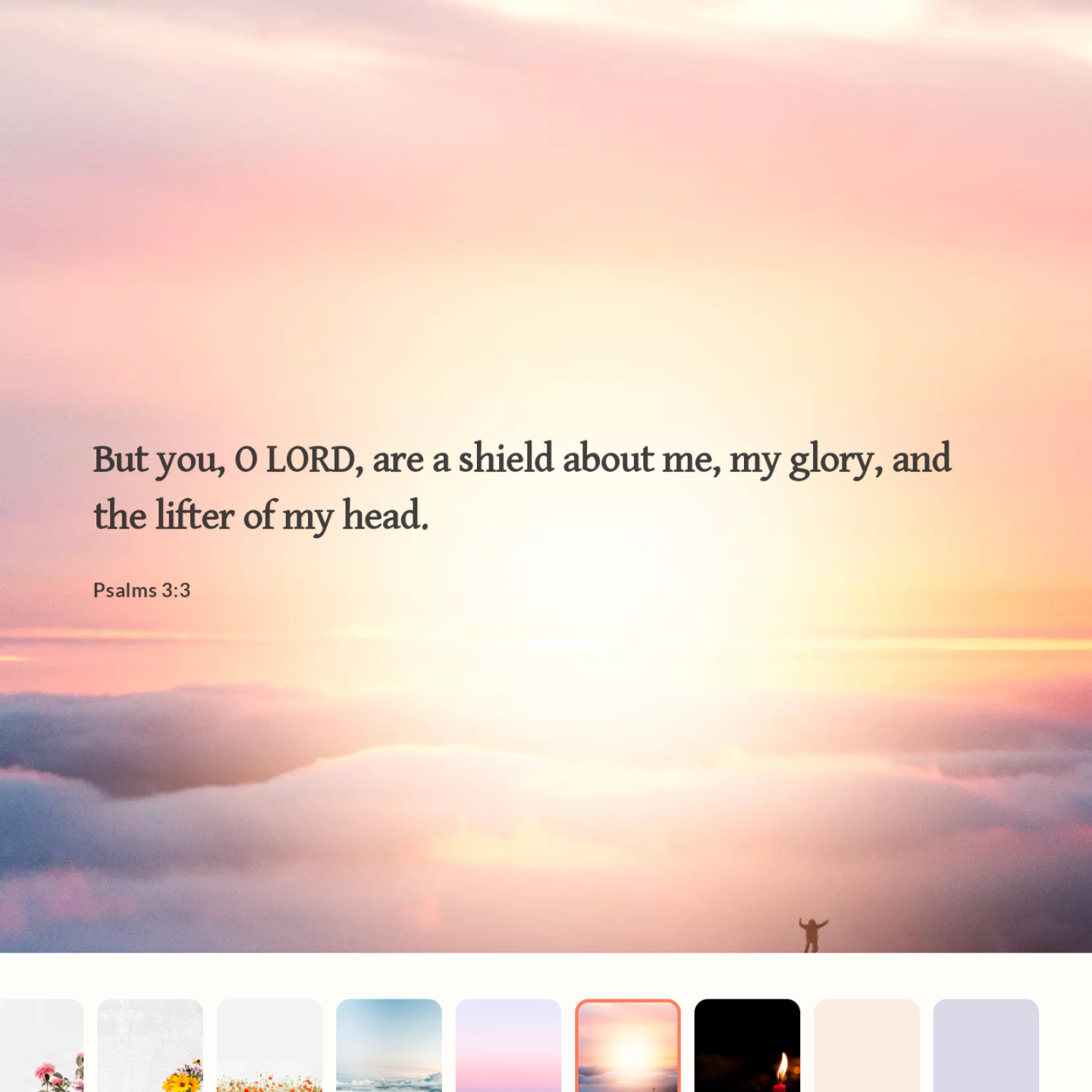
Task: Pick the wildflower meadow background
Action: coord(269,1046)
